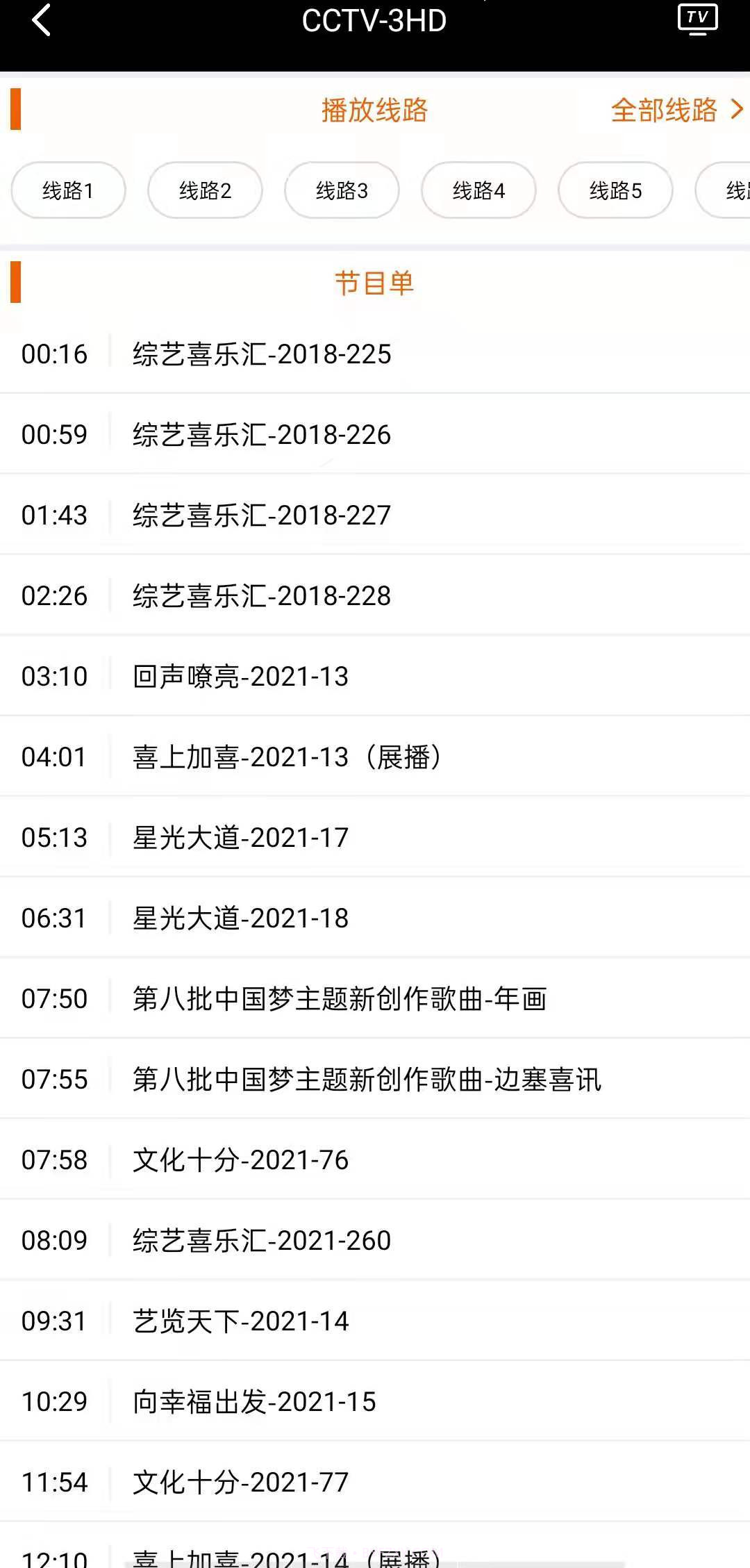Viewport: 750px width, 1568px height.
Task: Open the 节目单 section title
Action: click(x=374, y=283)
